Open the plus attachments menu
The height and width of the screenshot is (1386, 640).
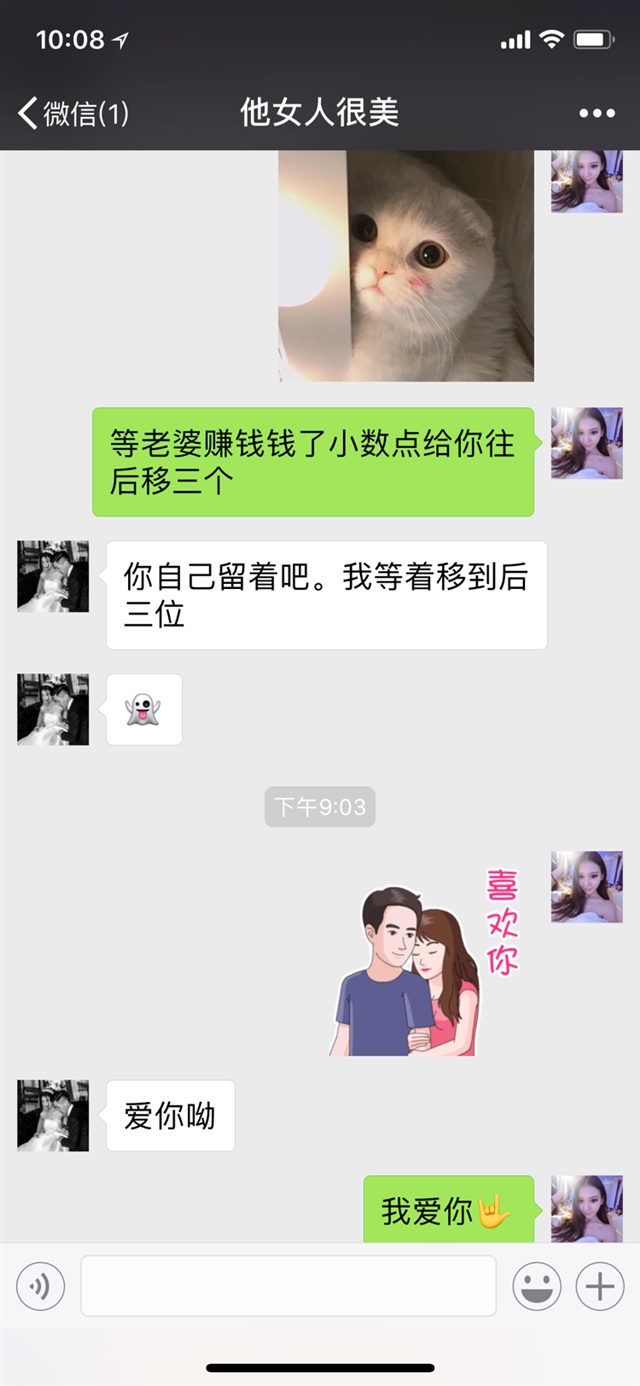(x=599, y=1286)
